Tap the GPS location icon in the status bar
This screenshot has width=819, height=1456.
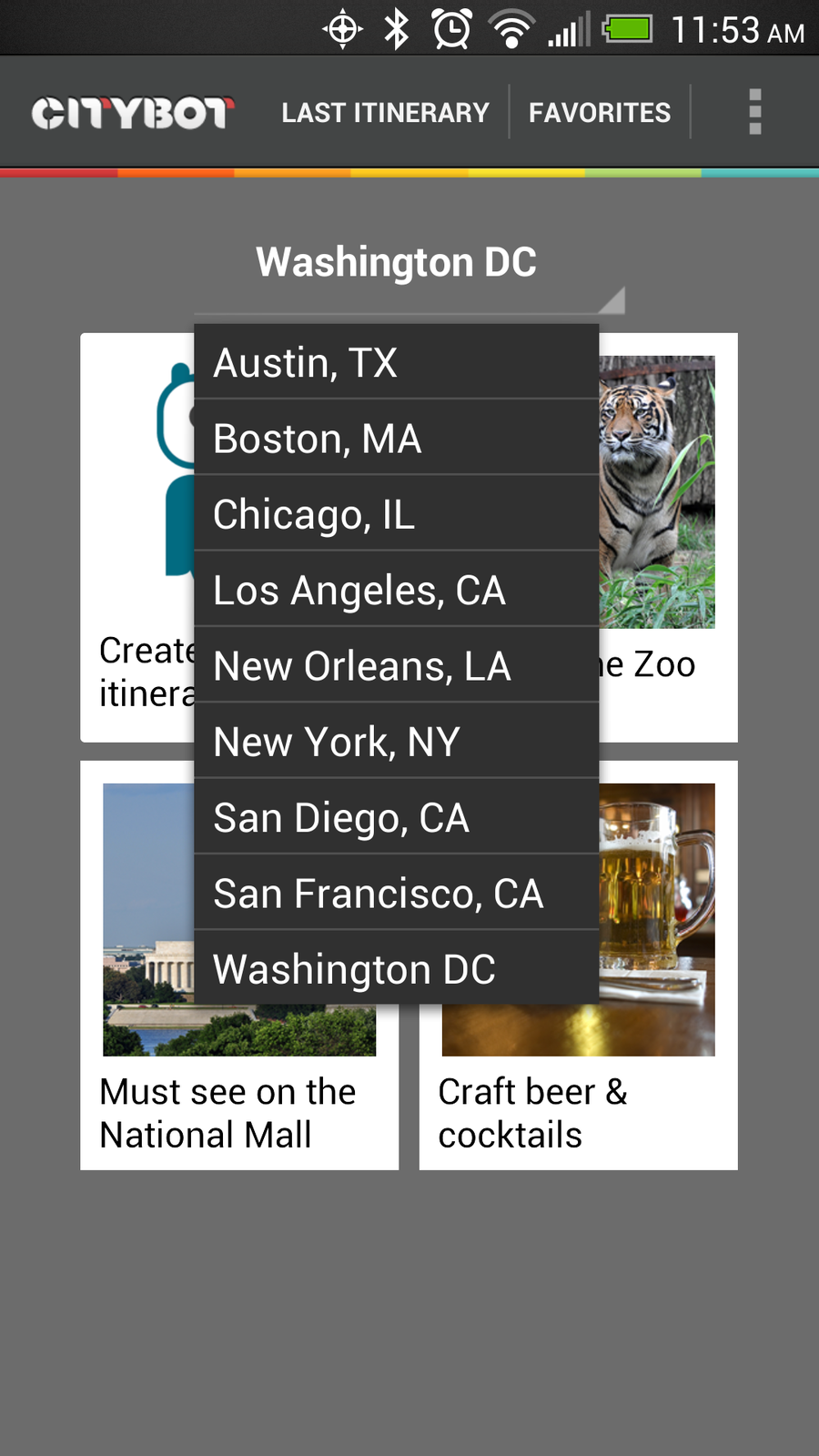(x=341, y=27)
